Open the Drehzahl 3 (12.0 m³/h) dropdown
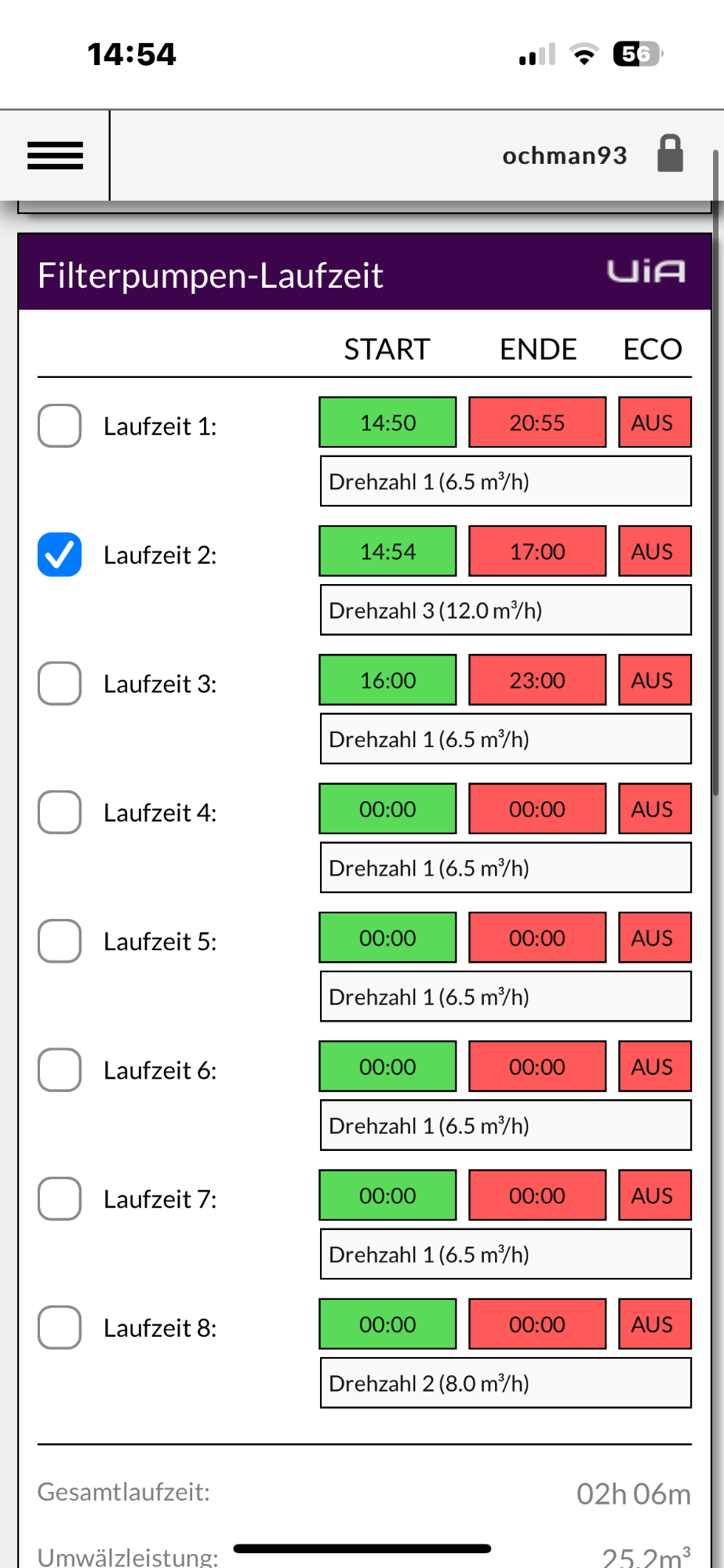Screen dimensions: 724x1568 click(x=506, y=610)
